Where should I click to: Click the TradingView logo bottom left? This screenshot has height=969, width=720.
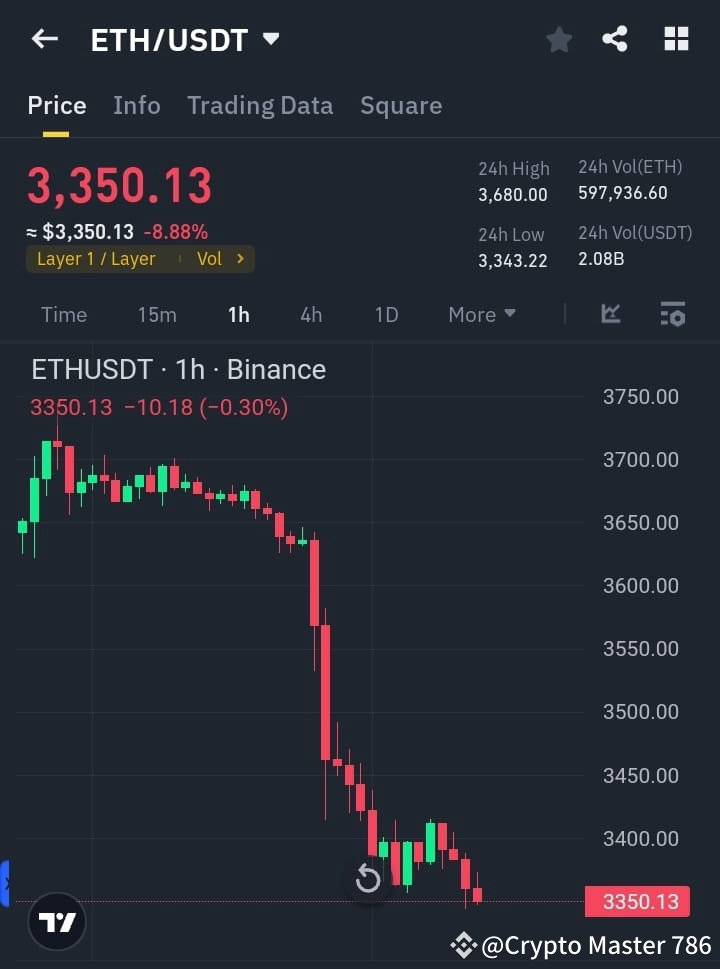coord(56,922)
